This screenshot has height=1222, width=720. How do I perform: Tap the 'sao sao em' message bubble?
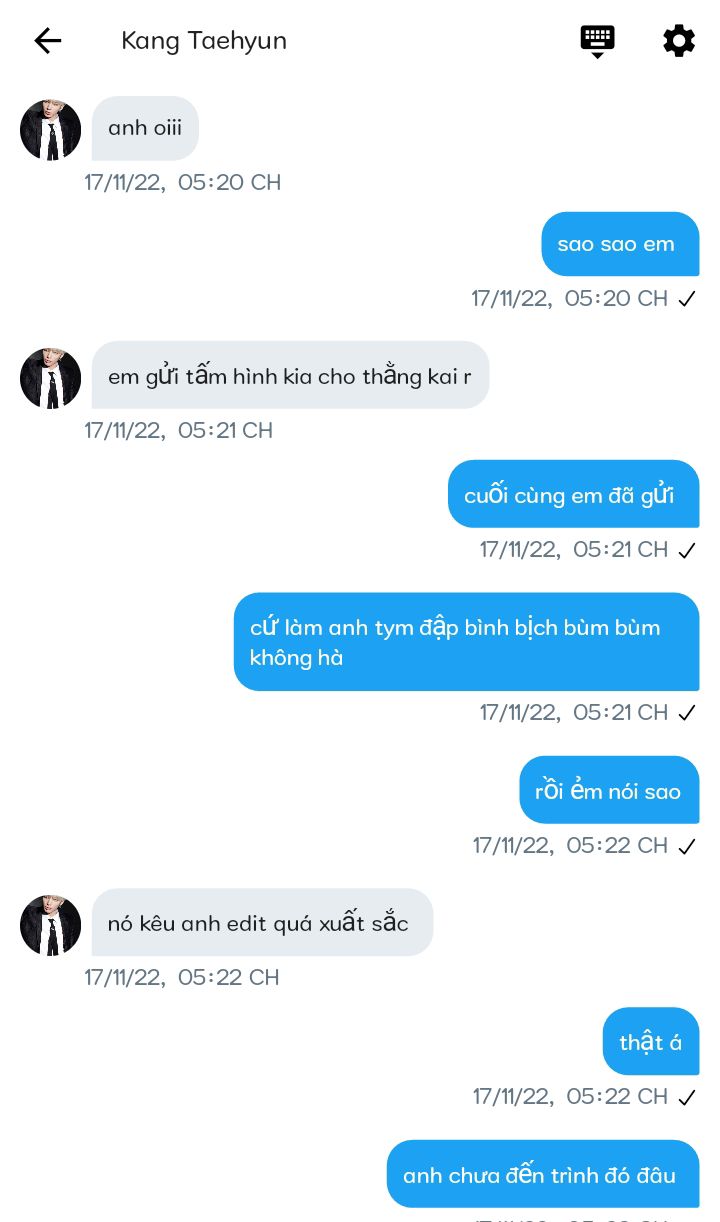(x=620, y=244)
